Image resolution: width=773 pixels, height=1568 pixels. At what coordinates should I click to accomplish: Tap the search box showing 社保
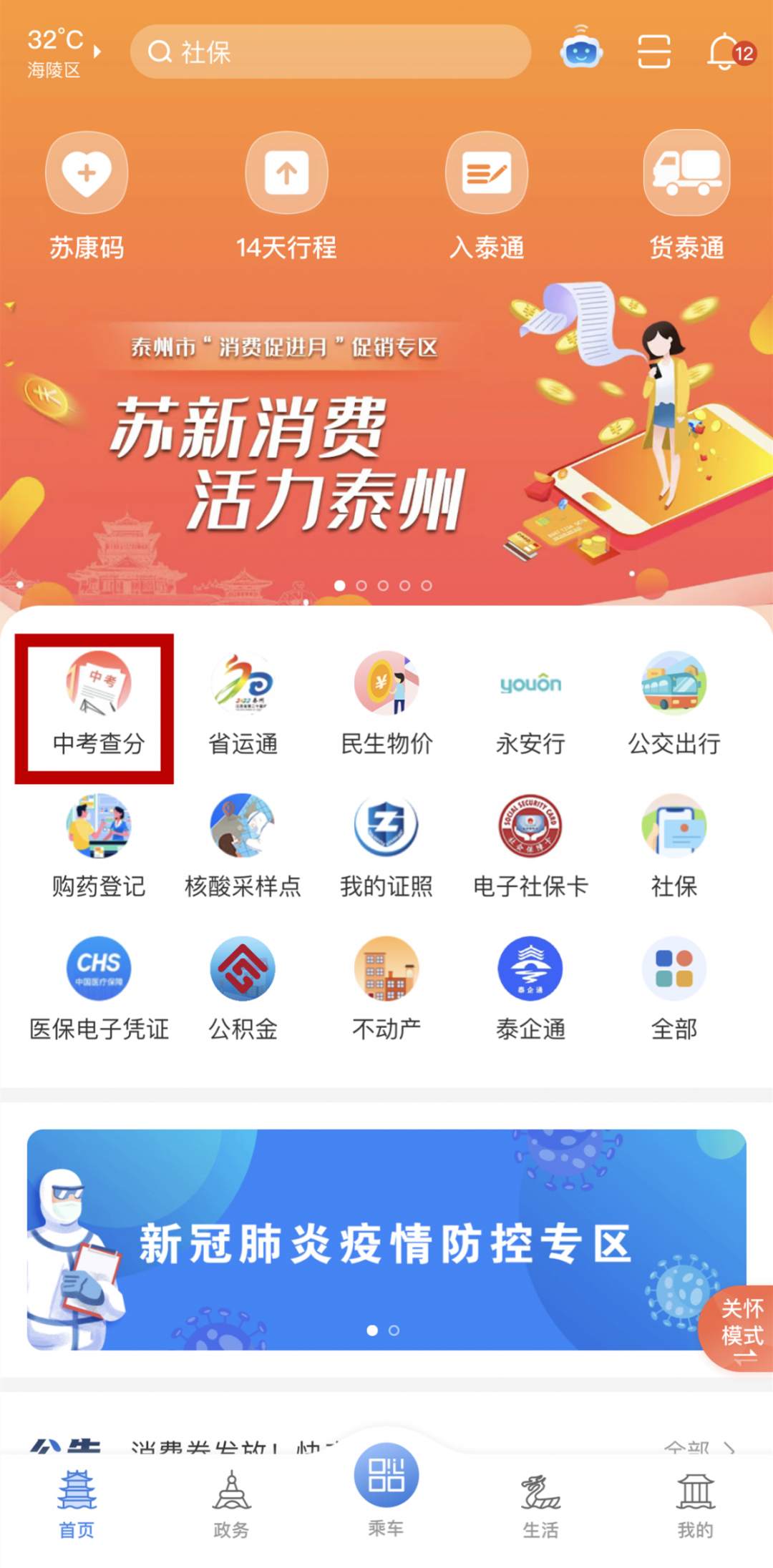[x=329, y=52]
